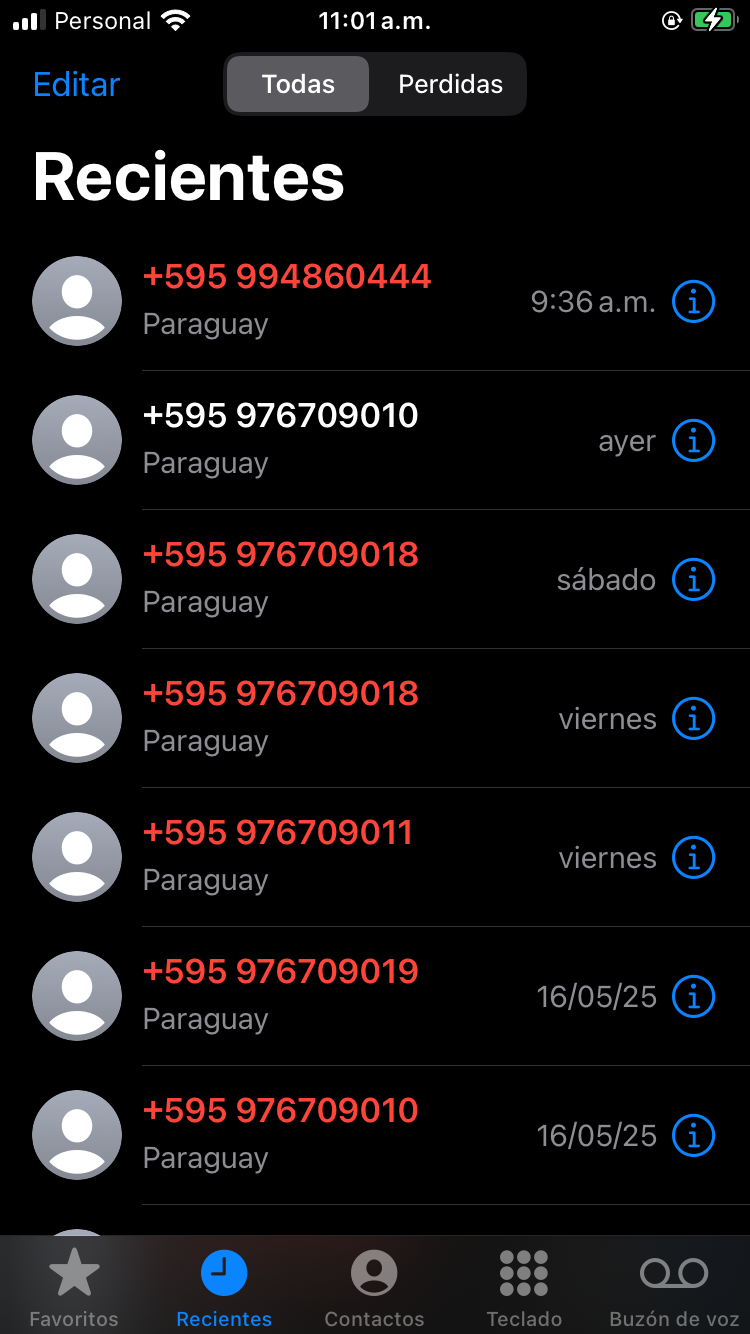Go to the Favoritos tab

coord(74,1288)
